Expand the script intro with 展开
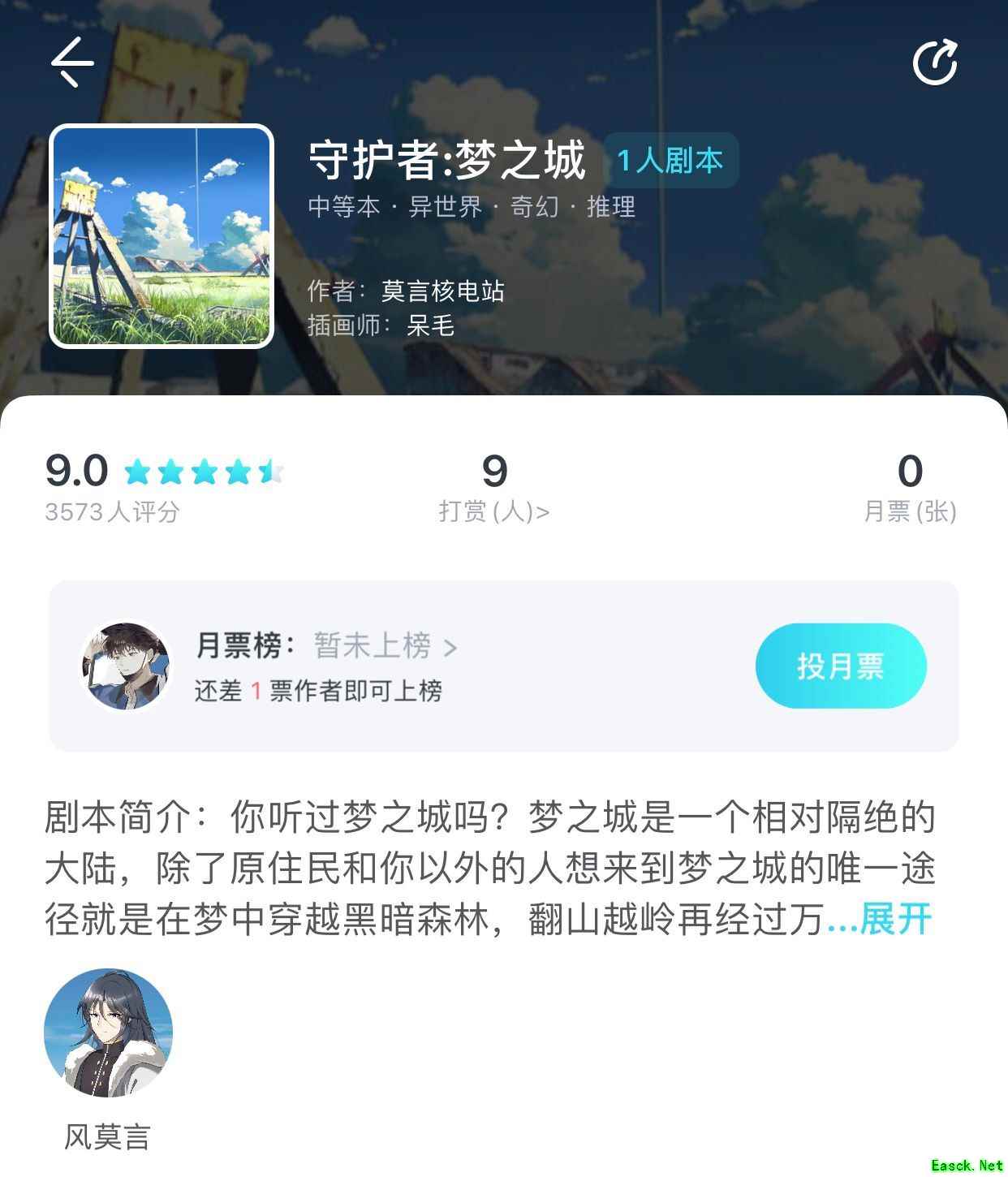The height and width of the screenshot is (1177, 1008). (x=895, y=920)
